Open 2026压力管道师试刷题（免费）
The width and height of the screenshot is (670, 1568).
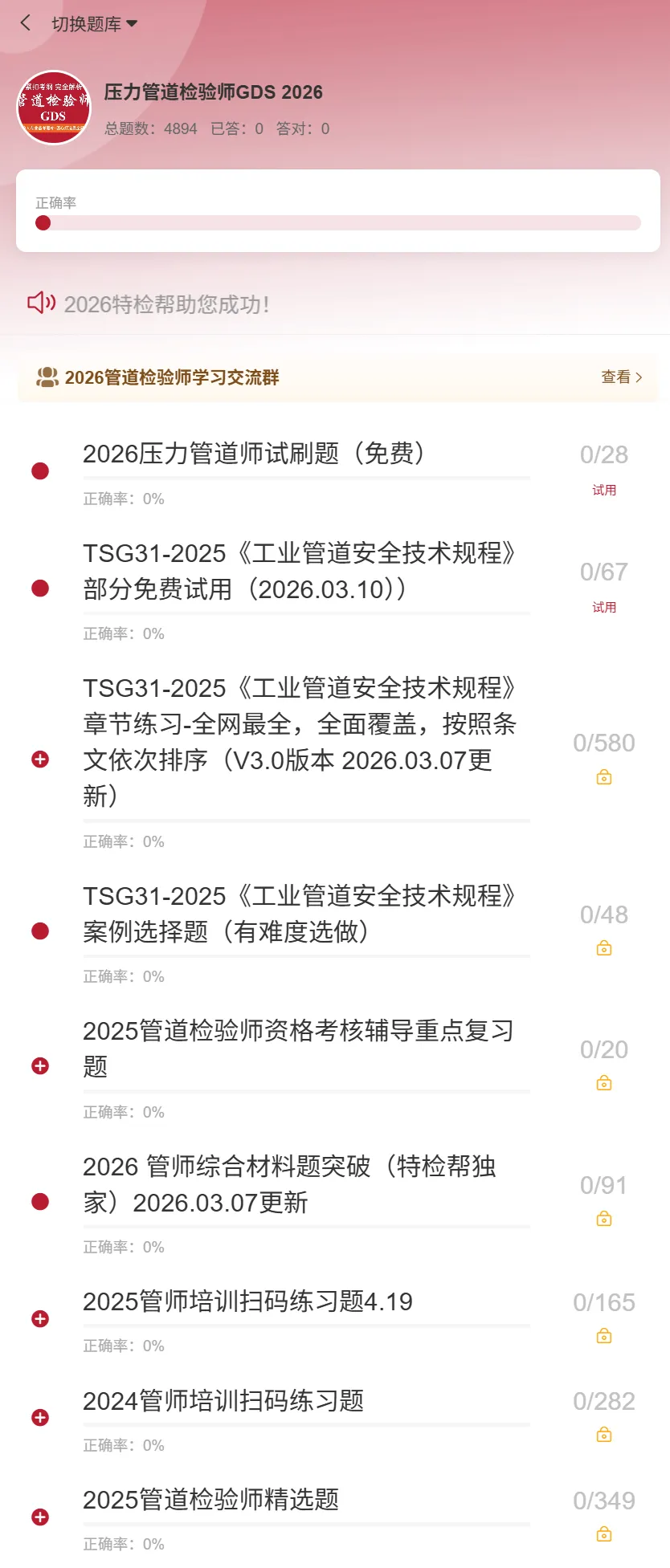(253, 454)
